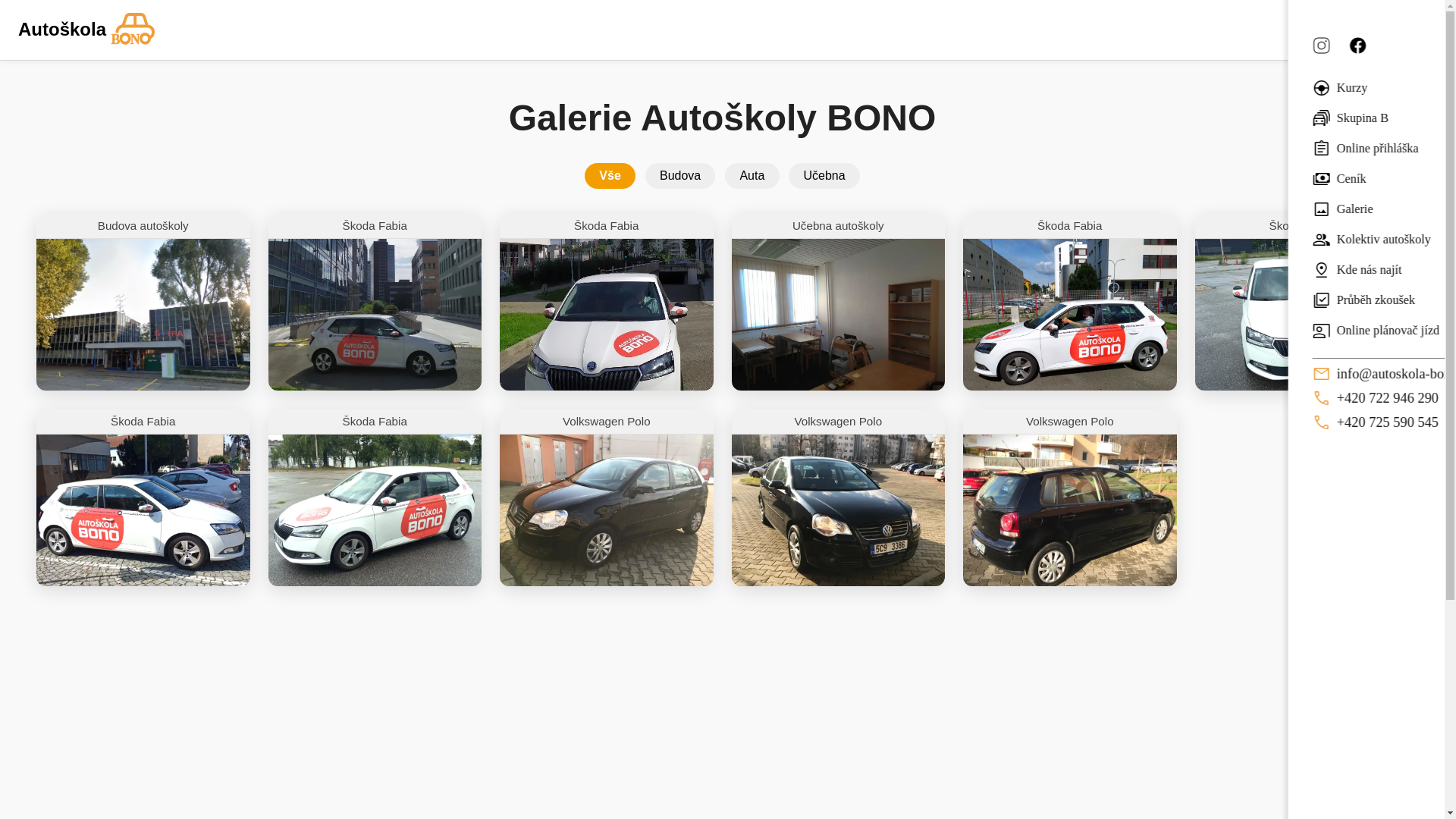
Task: Open the Instagram icon link
Action: pos(1321,45)
